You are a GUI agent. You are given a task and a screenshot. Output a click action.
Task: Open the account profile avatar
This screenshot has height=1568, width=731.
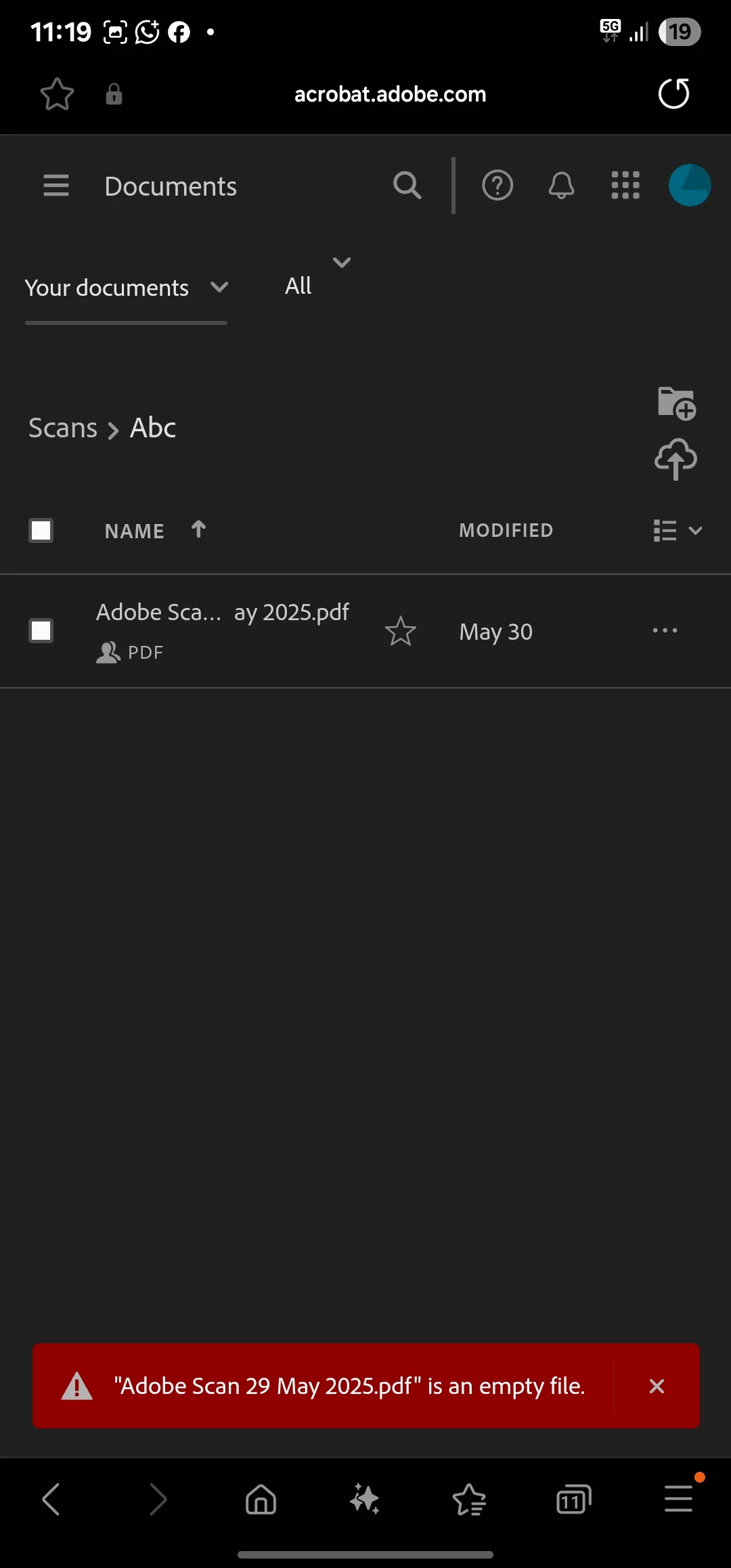[689, 186]
